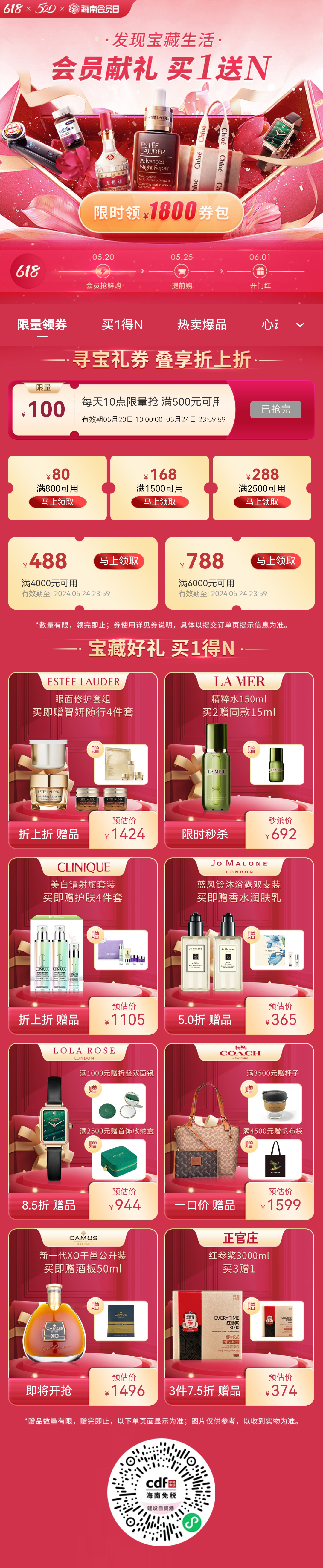The width and height of the screenshot is (323, 1568).
Task: Claim the ¥80 coupon with 马上领取
Action: (x=57, y=502)
